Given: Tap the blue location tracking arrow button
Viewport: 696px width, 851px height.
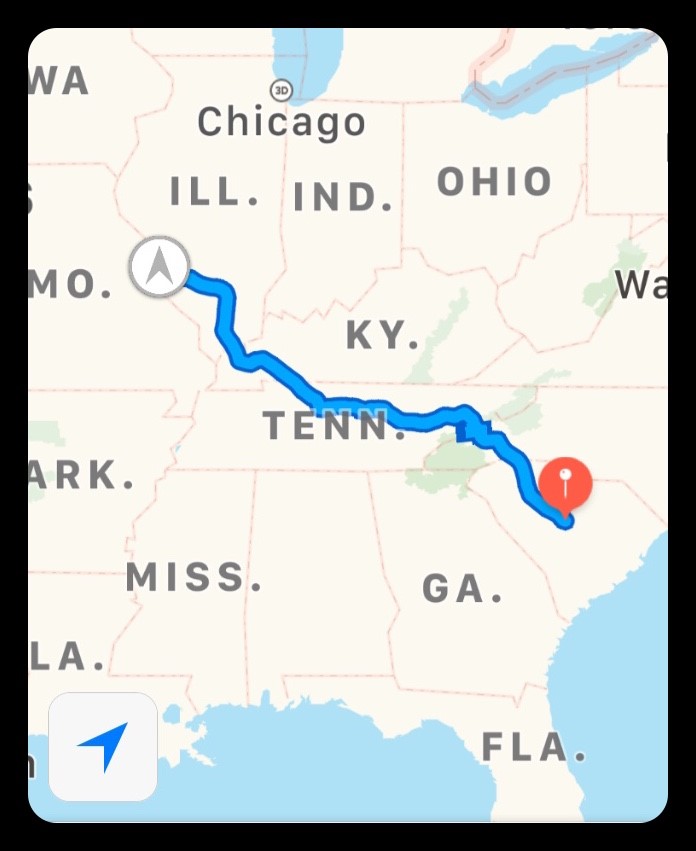Looking at the screenshot, I should click(x=103, y=746).
